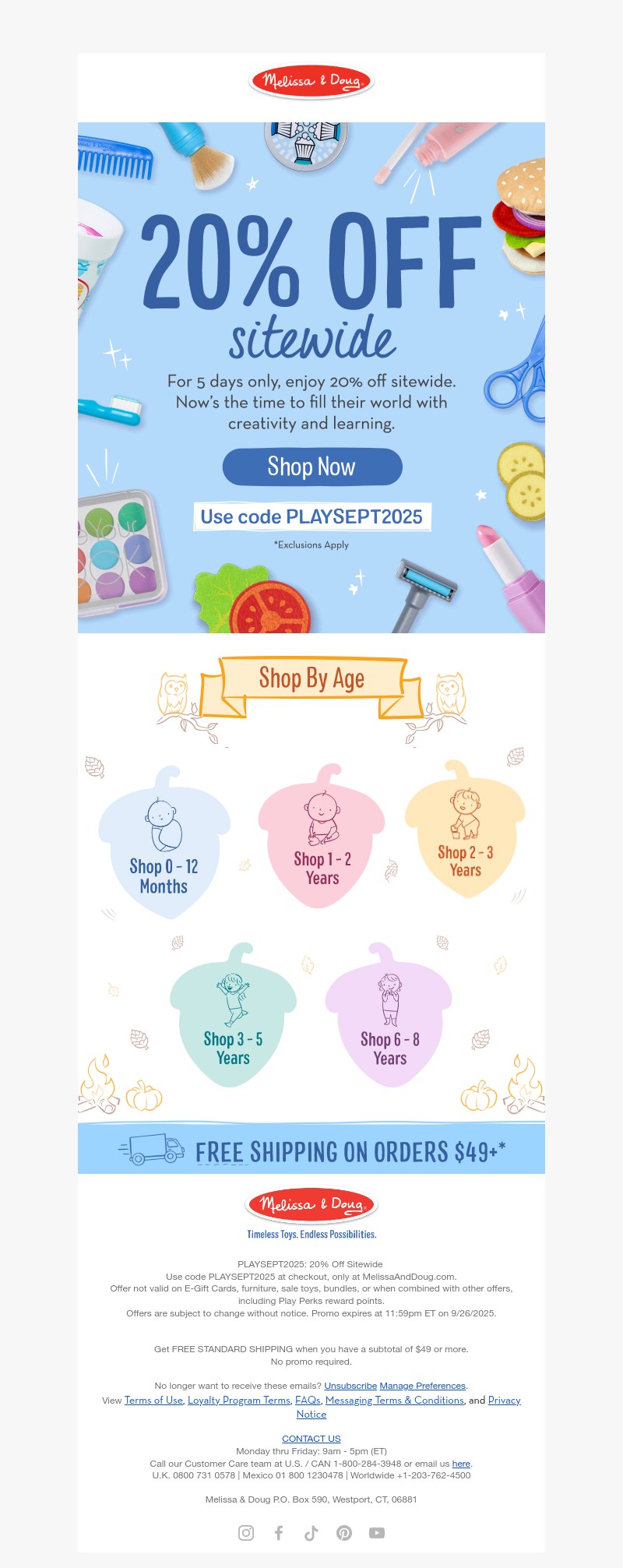The width and height of the screenshot is (623, 1568).
Task: Email customer care via 'here' link
Action: [x=461, y=1464]
